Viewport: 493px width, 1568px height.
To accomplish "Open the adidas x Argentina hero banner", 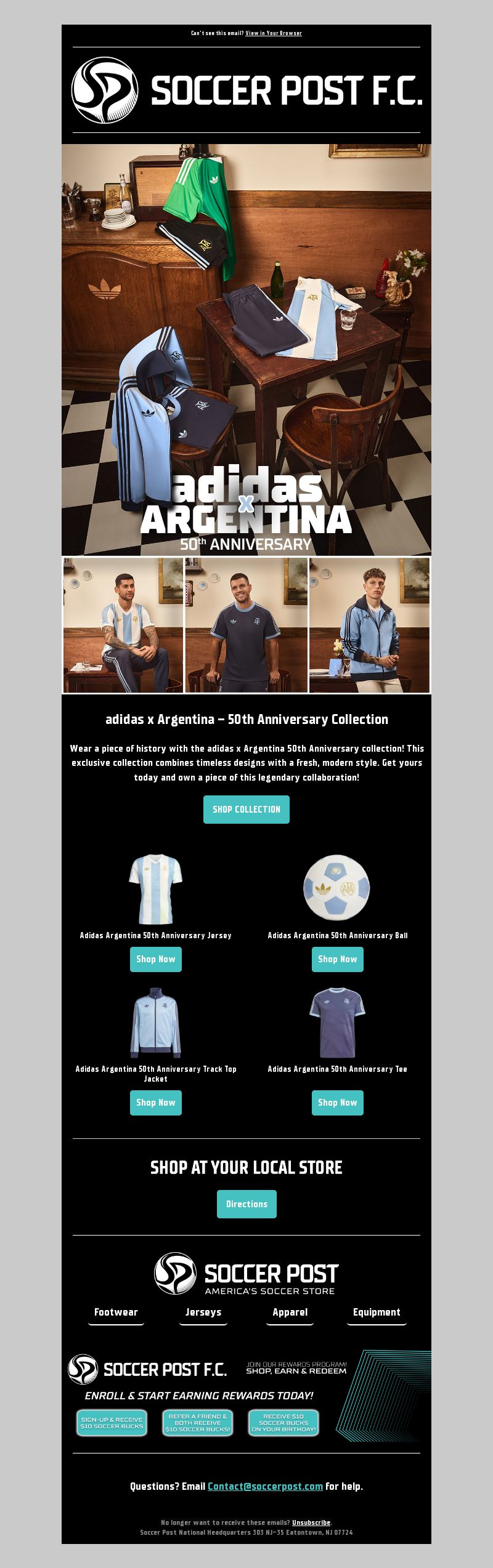I will 246,350.
